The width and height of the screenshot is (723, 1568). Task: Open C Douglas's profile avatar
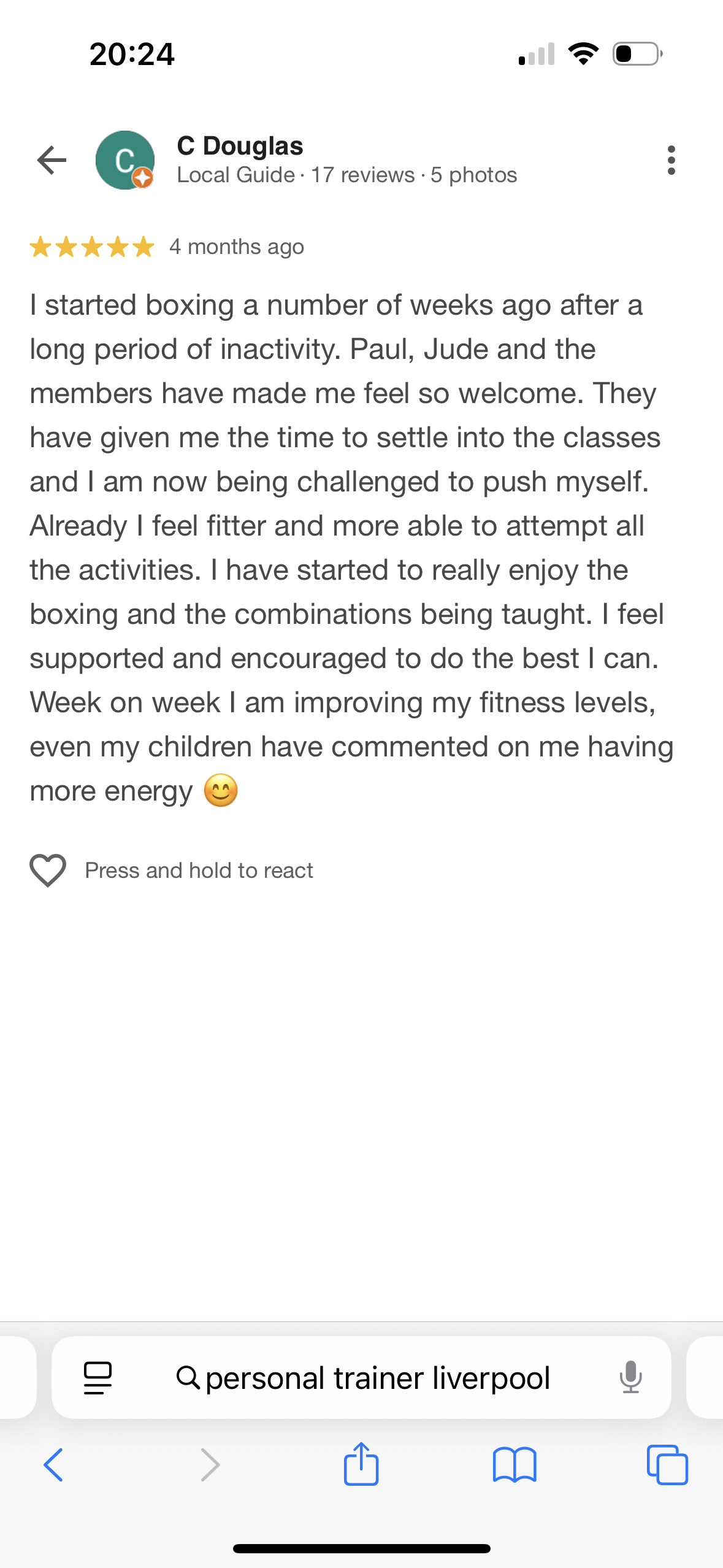pyautogui.click(x=125, y=161)
